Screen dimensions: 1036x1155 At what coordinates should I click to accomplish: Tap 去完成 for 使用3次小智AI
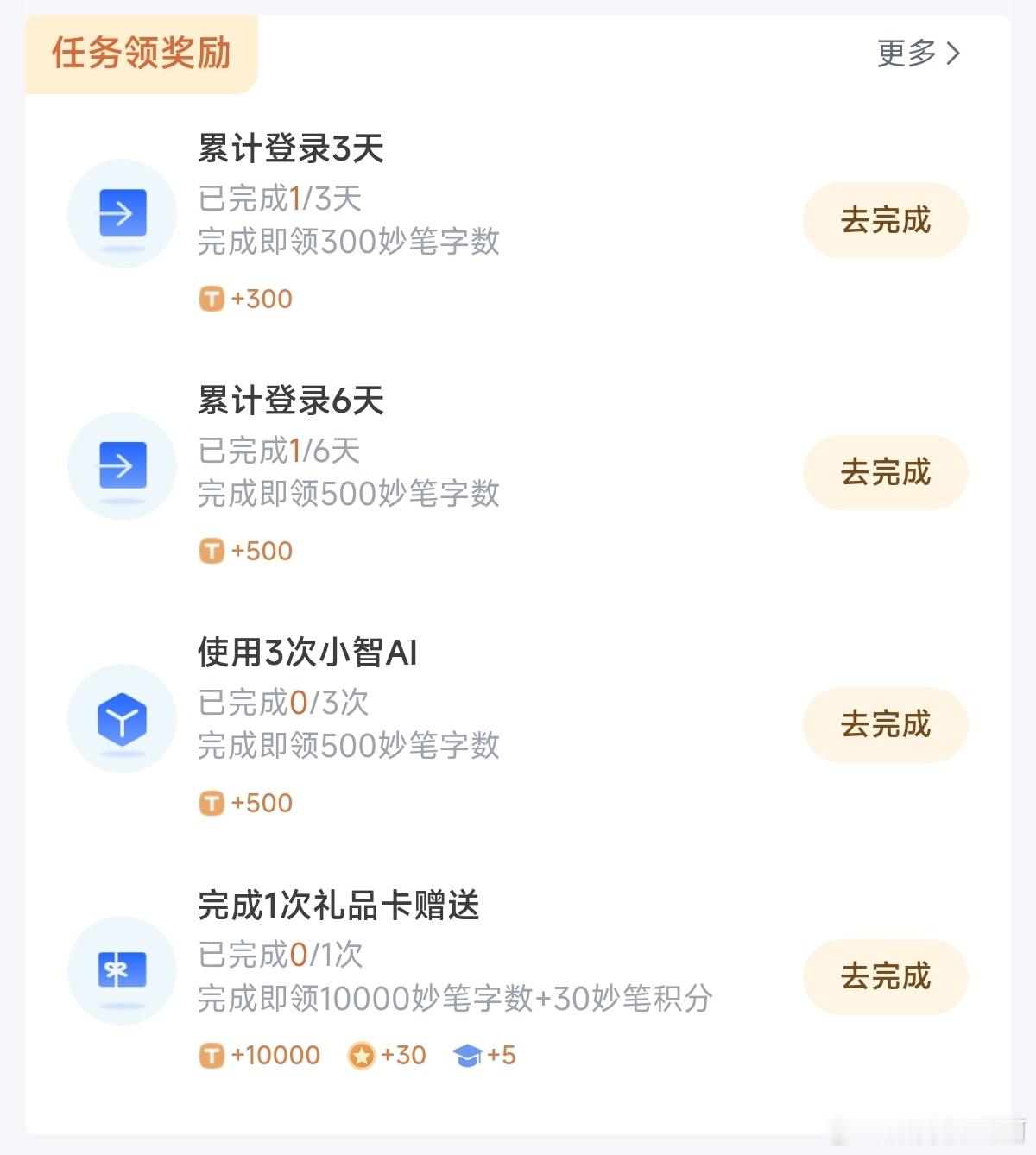[885, 724]
